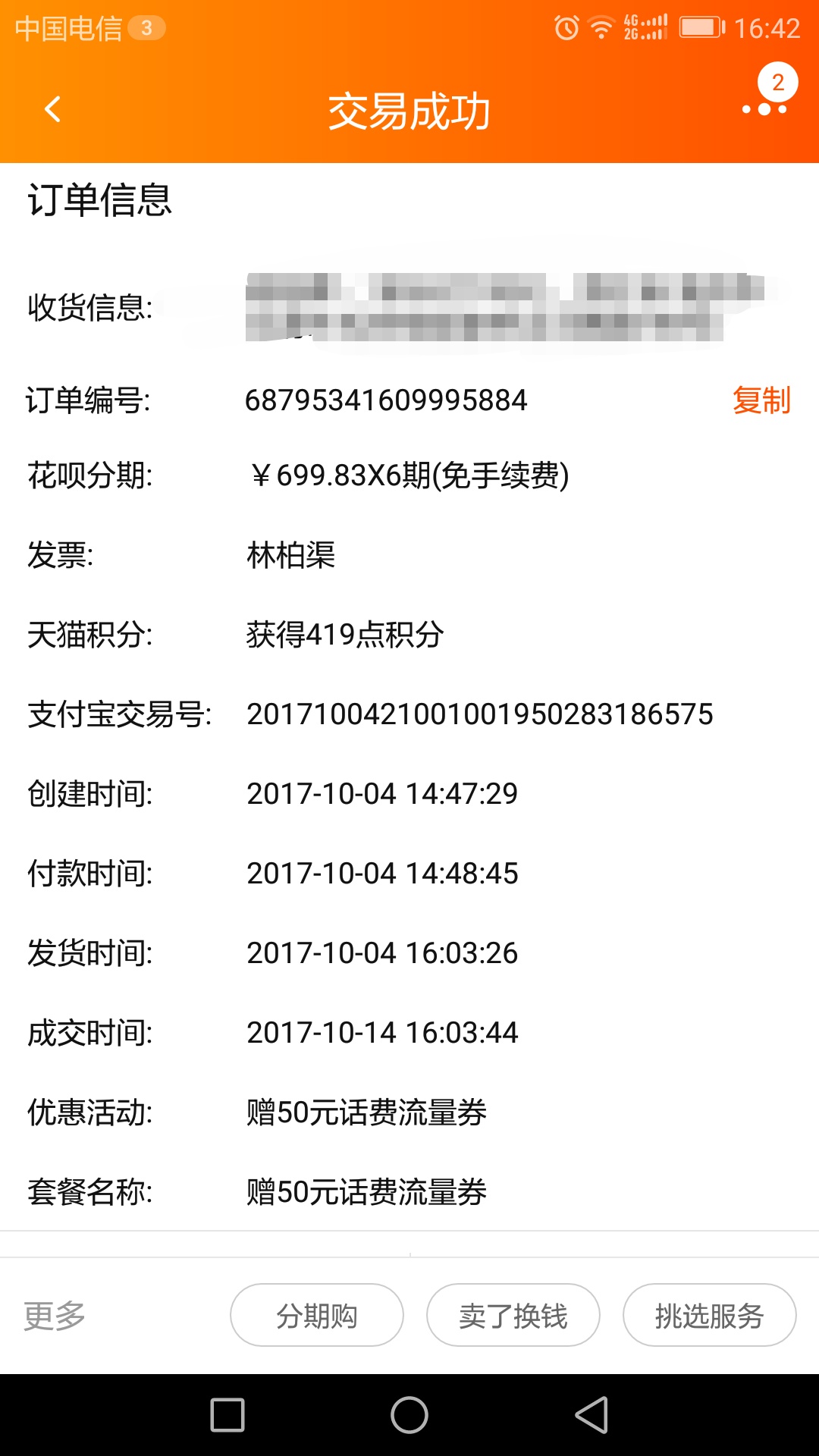Image resolution: width=819 pixels, height=1456 pixels.
Task: Go to the system home screen
Action: 409,1415
